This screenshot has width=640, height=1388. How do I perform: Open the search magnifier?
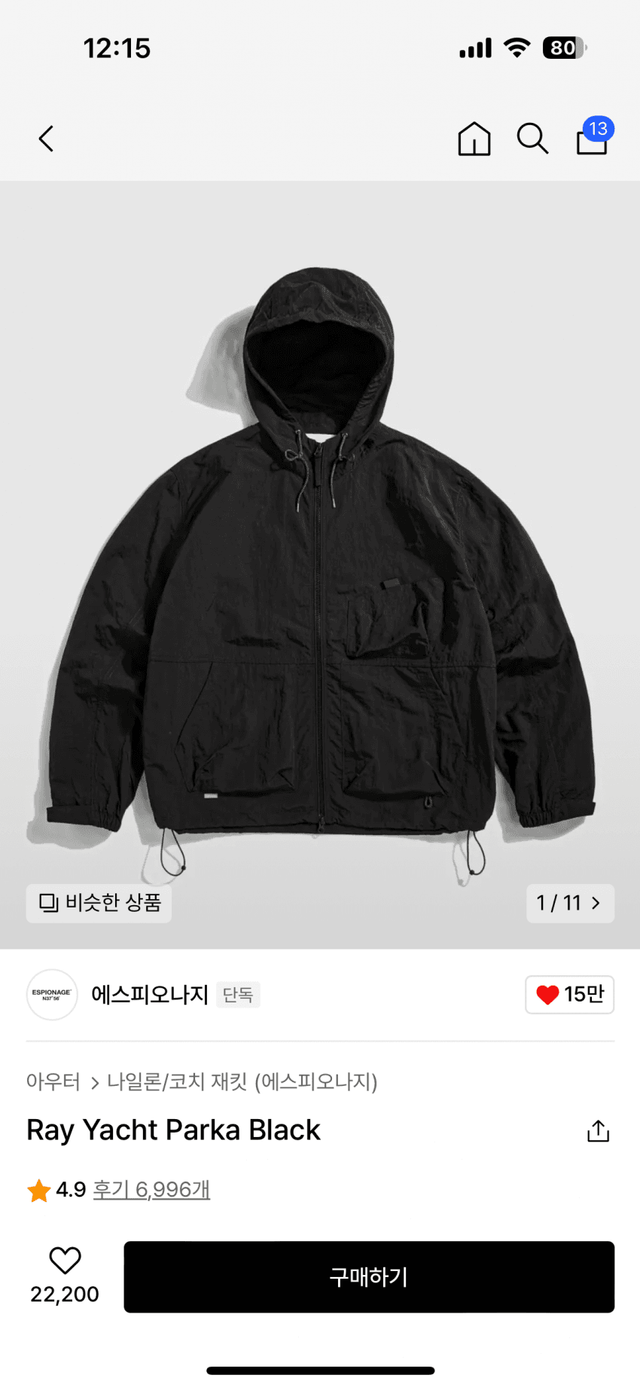click(x=532, y=139)
